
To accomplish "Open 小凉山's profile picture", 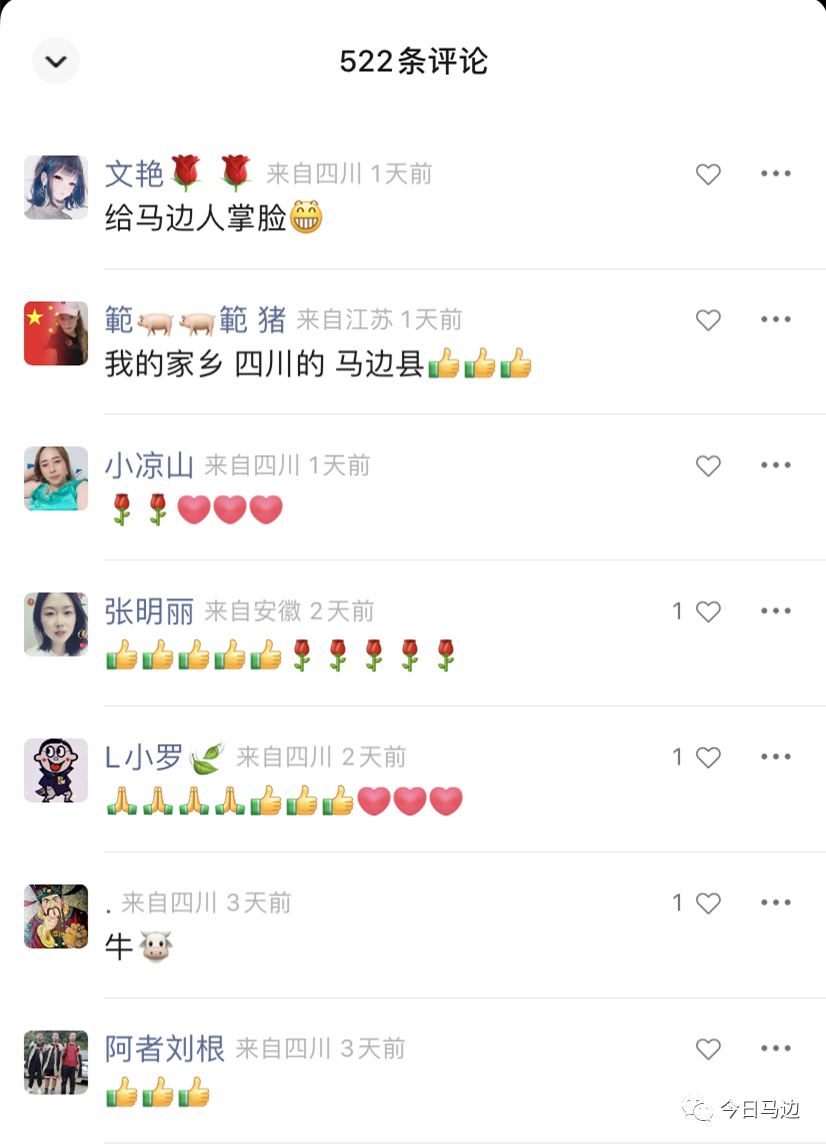I will pos(56,479).
